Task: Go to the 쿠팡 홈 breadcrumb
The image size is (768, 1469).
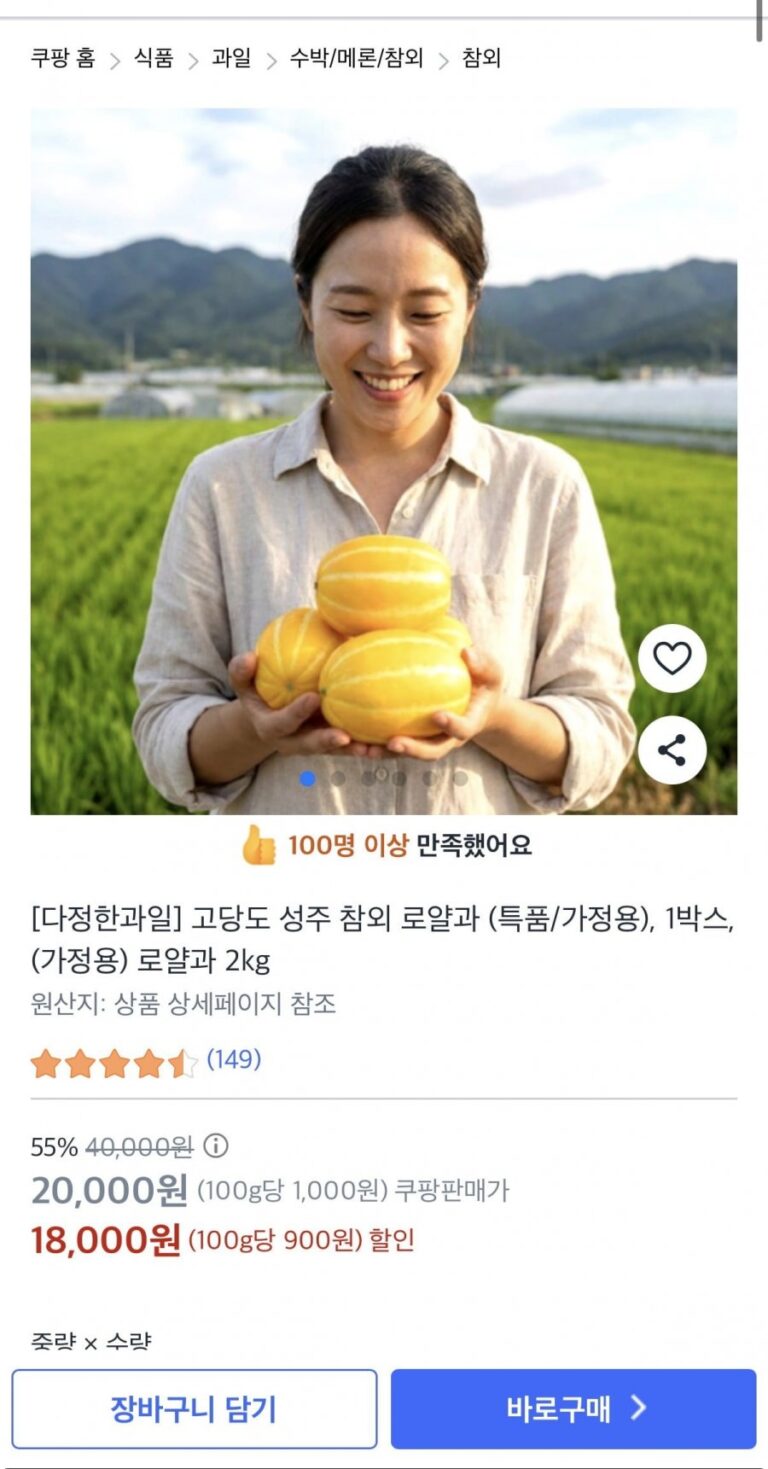Action: (x=63, y=59)
